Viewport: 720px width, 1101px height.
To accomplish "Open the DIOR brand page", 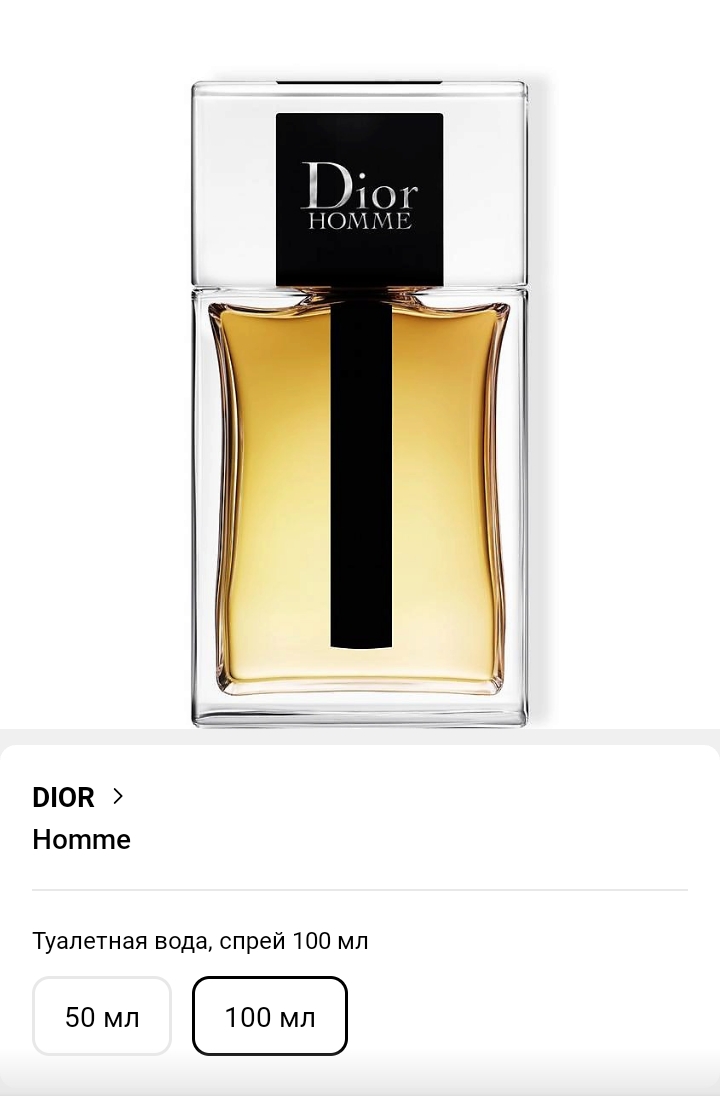I will click(78, 797).
